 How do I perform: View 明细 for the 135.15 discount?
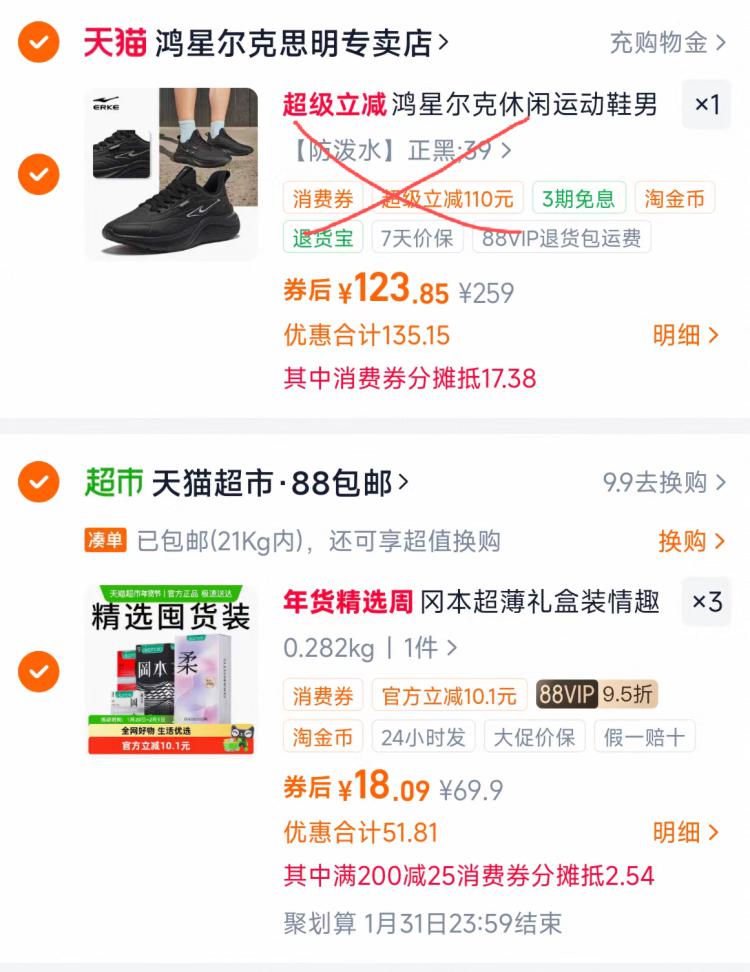pyautogui.click(x=685, y=335)
